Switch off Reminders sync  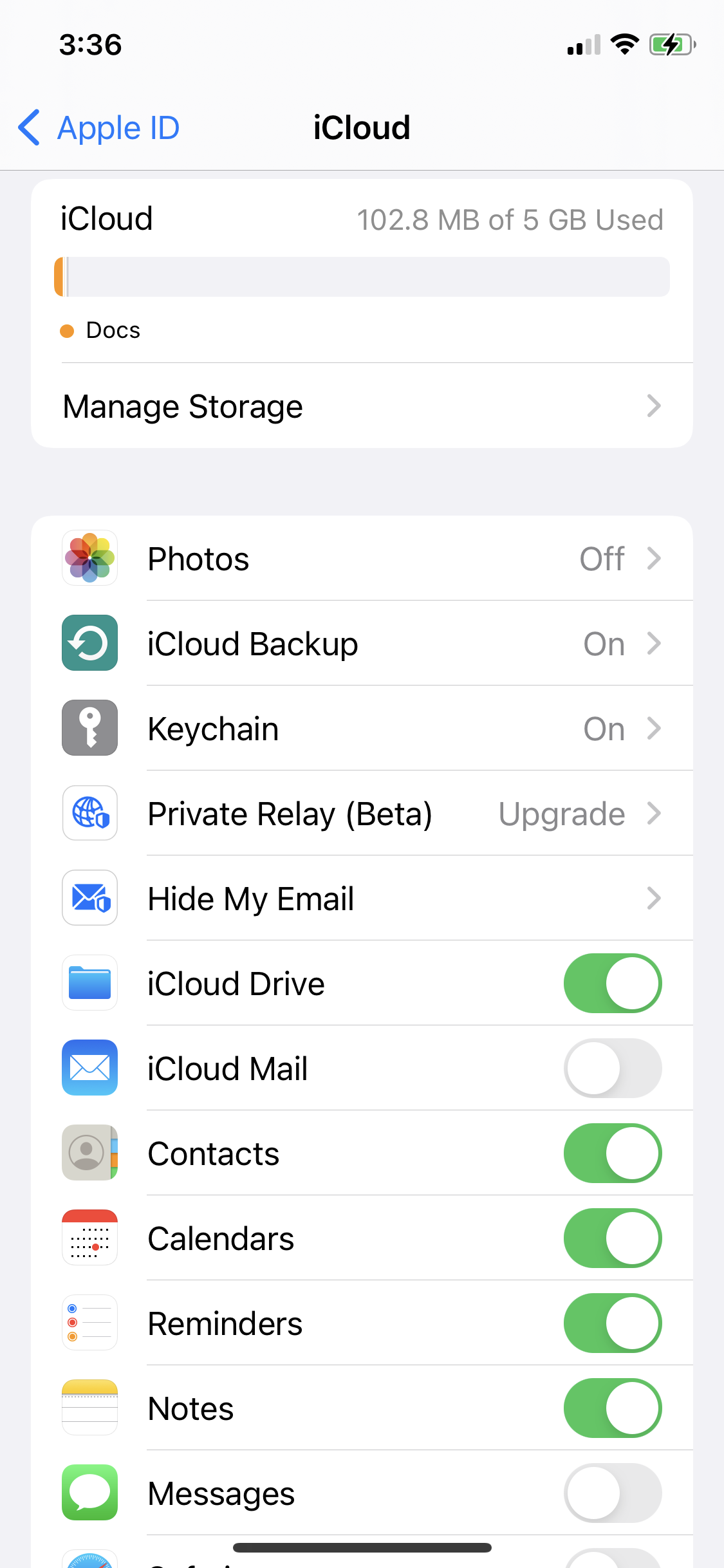coord(612,1323)
